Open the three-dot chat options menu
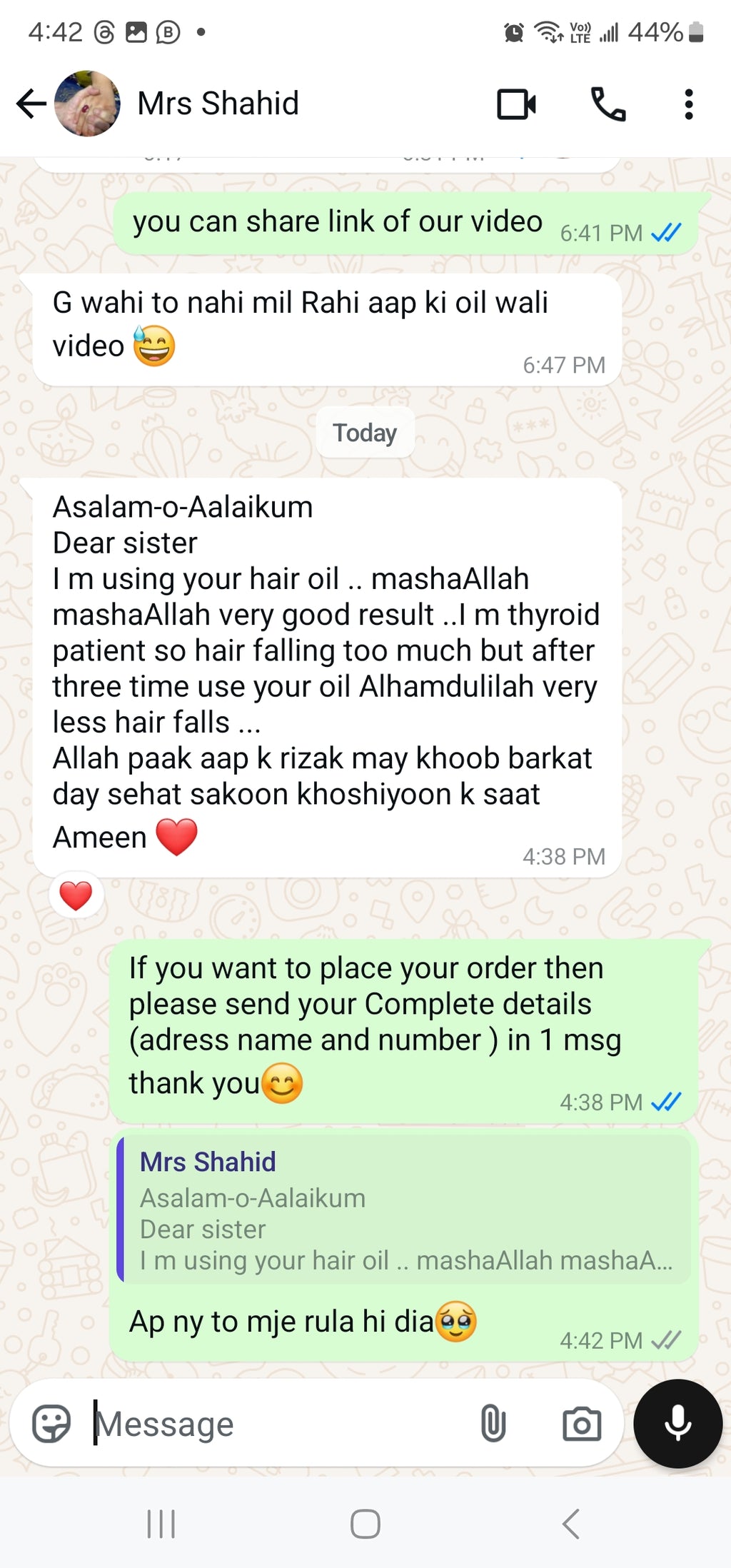 pos(687,104)
